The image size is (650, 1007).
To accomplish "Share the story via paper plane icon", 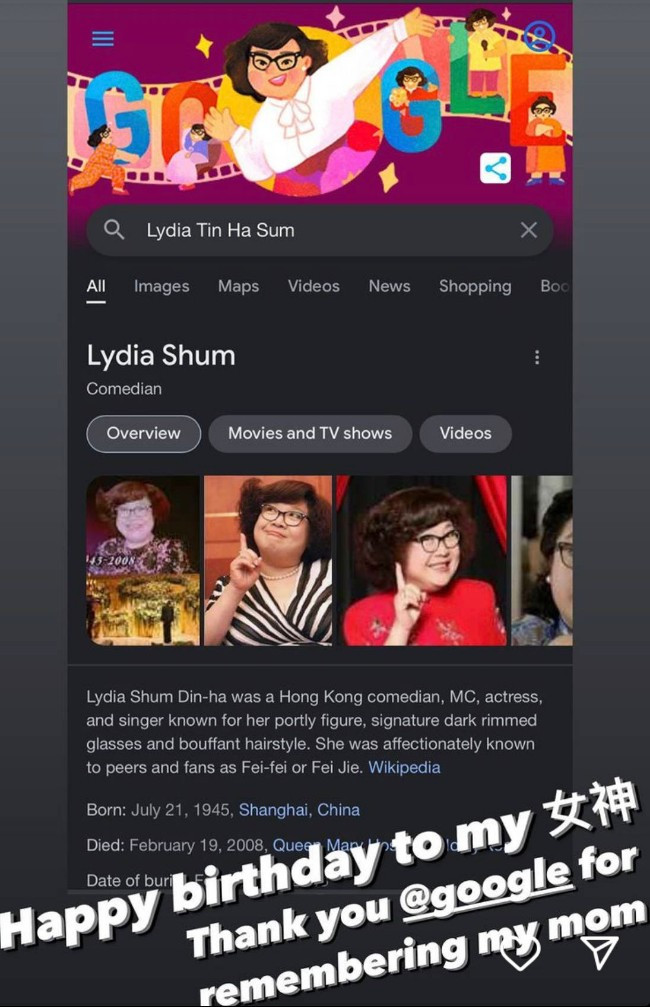I will pos(600,951).
